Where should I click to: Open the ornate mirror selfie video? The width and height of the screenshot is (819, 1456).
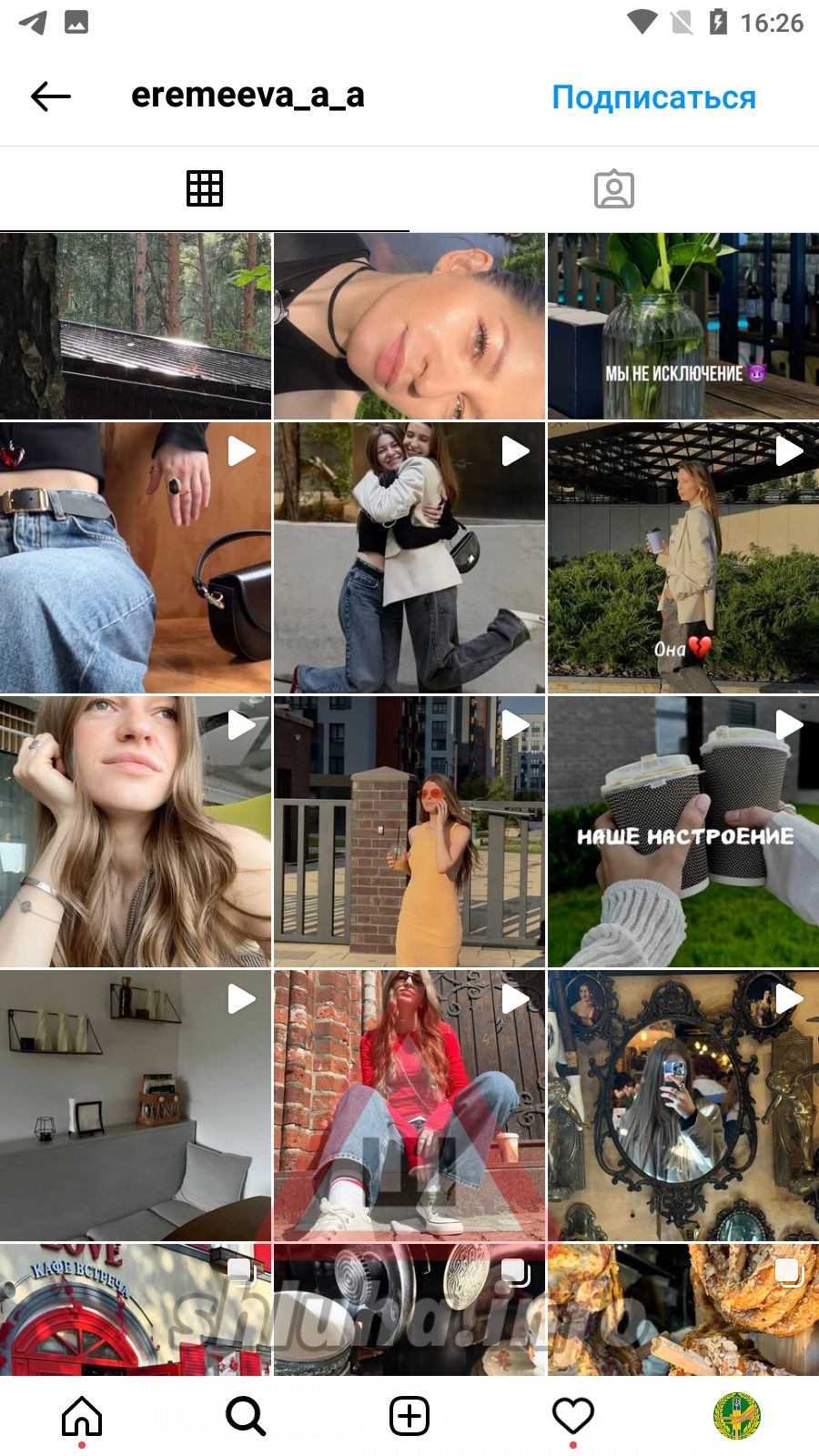[x=683, y=1105]
